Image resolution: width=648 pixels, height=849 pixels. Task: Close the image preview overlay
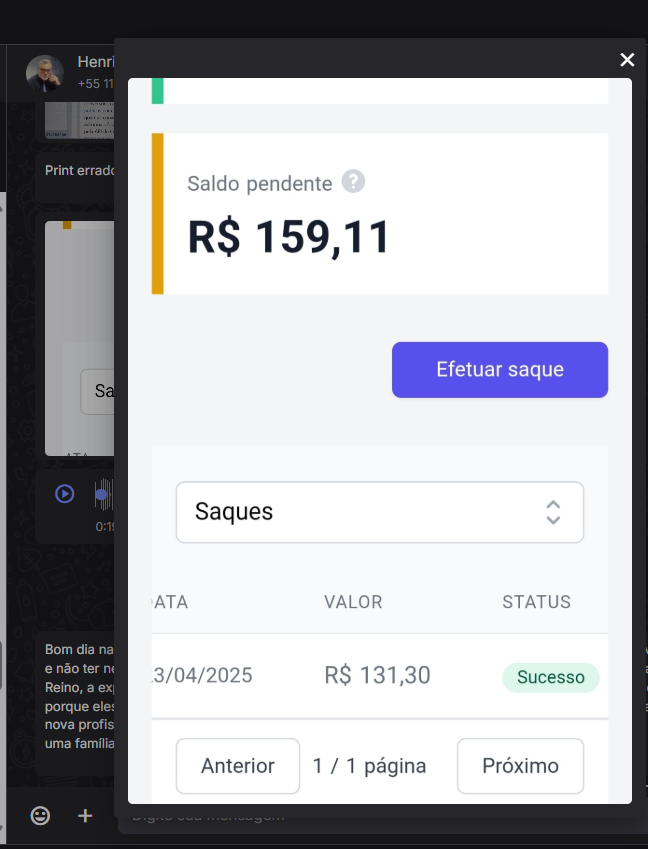tap(627, 60)
